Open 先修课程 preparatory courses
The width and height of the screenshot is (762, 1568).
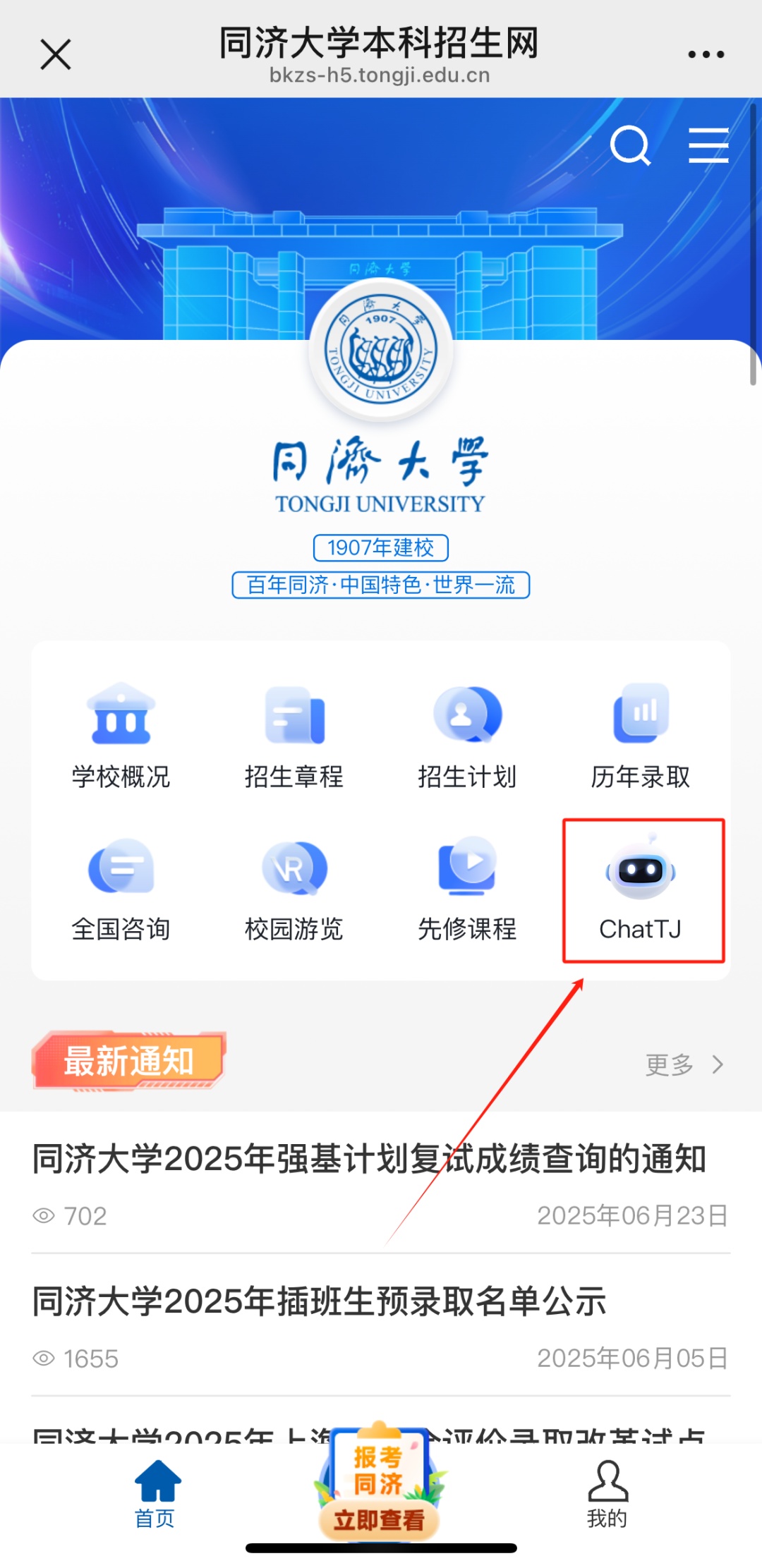point(467,889)
